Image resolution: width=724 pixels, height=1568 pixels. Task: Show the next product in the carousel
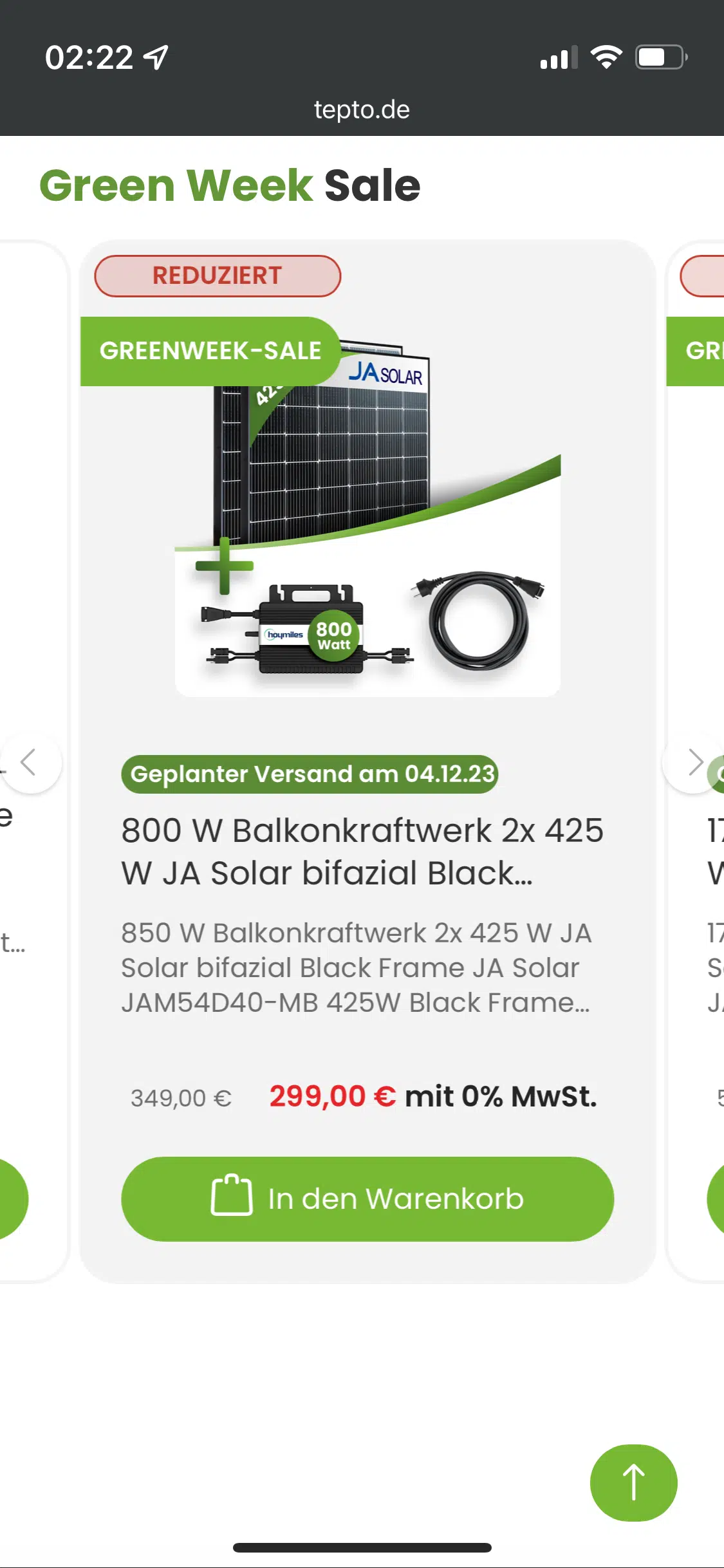[x=694, y=762]
